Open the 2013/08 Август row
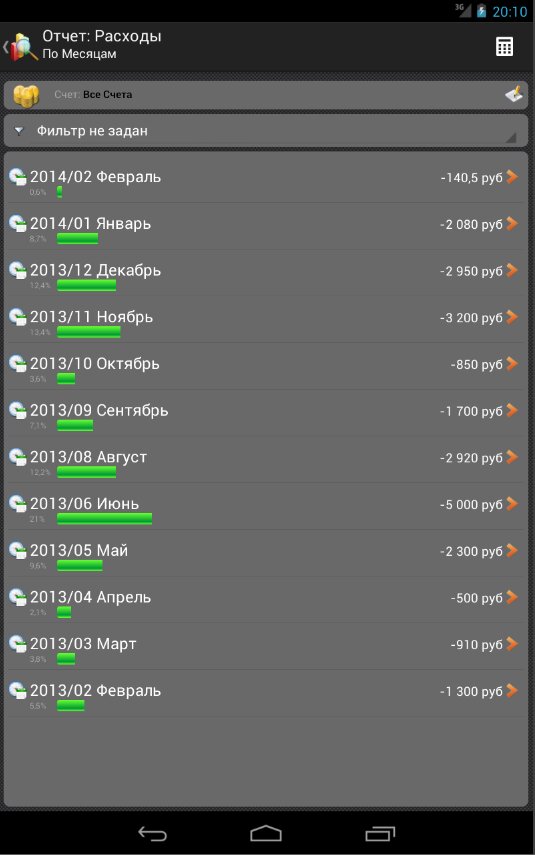This screenshot has height=855, width=535. click(x=266, y=460)
